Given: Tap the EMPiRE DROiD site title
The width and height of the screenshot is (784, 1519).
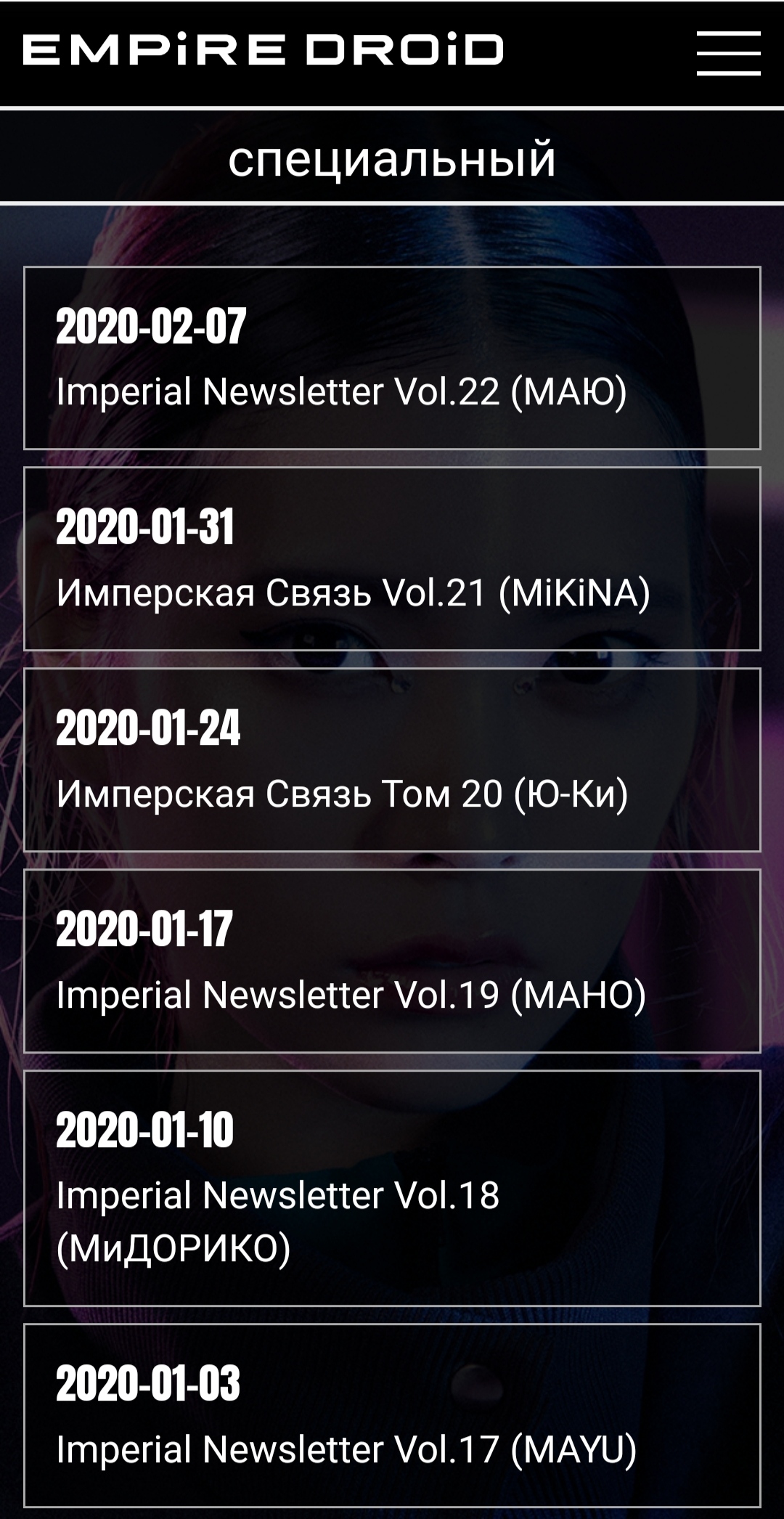Looking at the screenshot, I should pyautogui.click(x=263, y=50).
